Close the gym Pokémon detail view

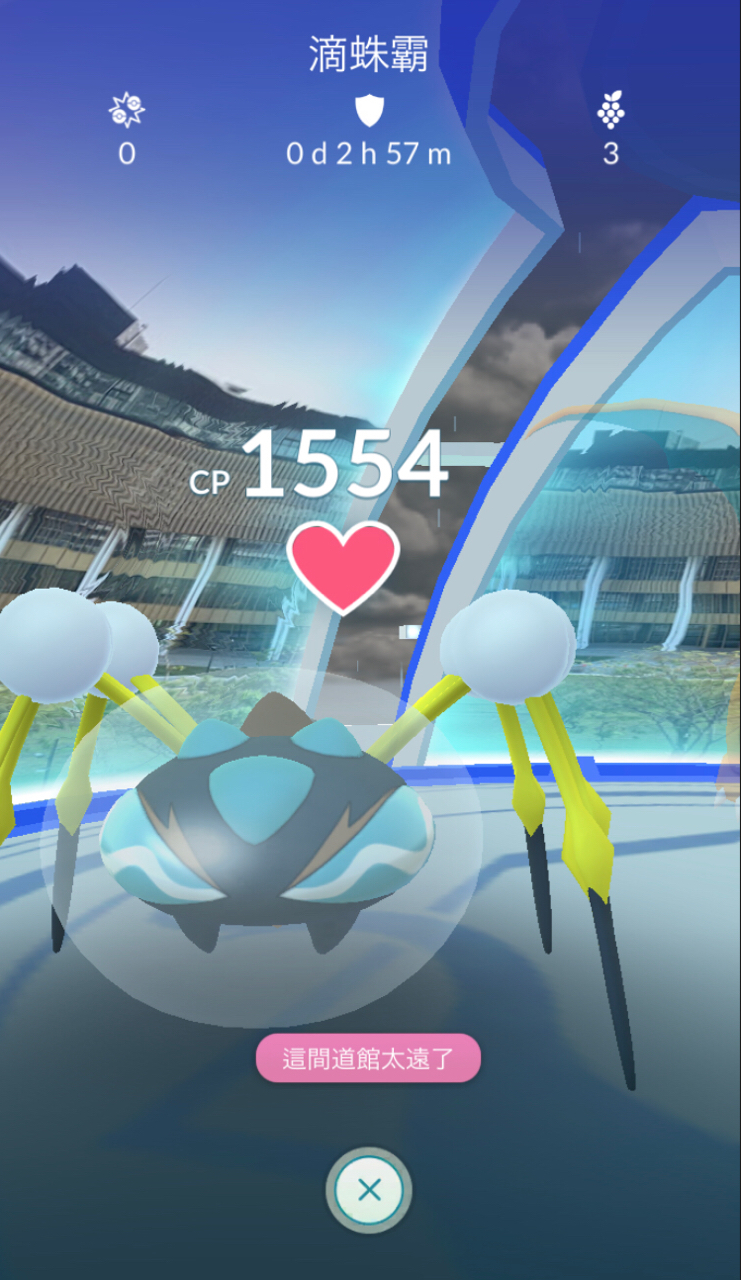369,1190
